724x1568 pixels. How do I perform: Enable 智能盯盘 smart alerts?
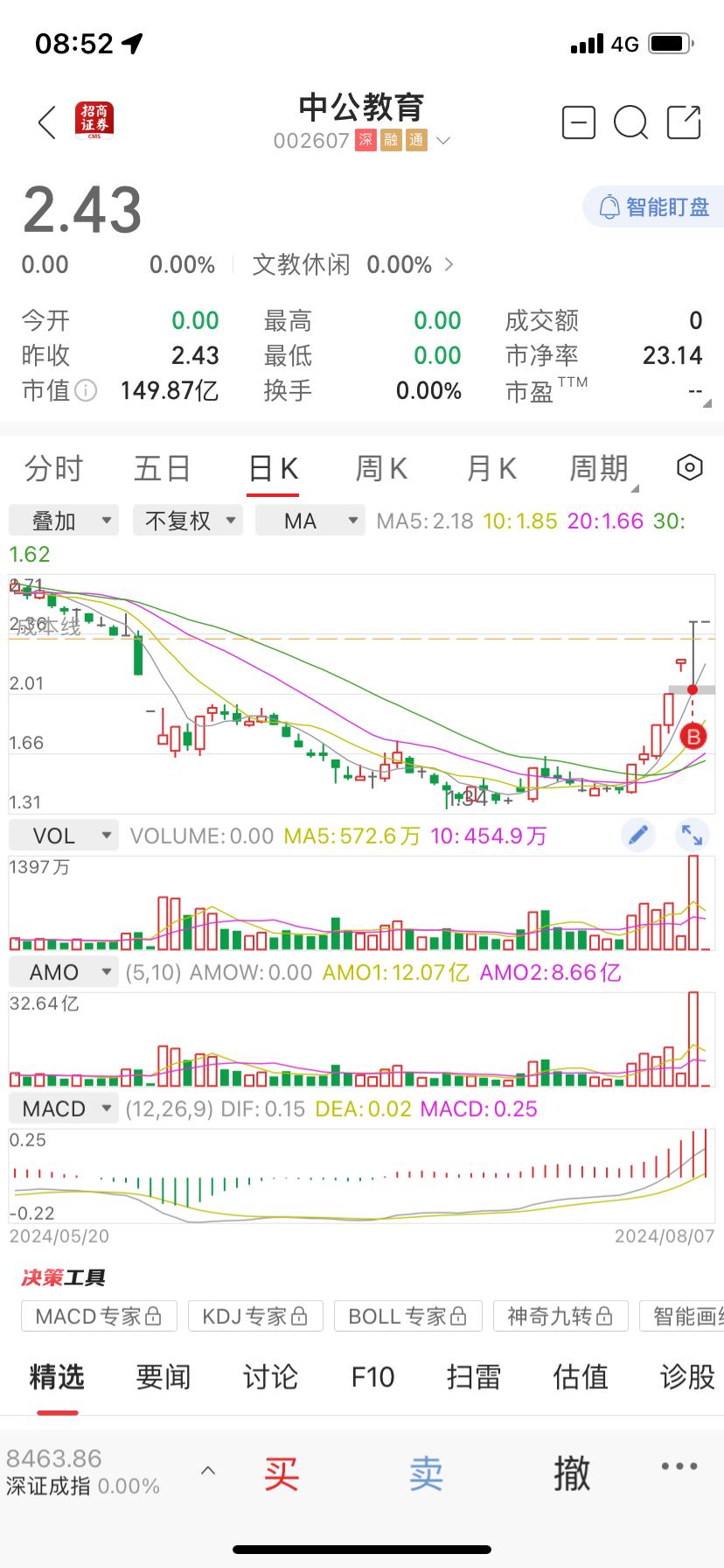(653, 207)
